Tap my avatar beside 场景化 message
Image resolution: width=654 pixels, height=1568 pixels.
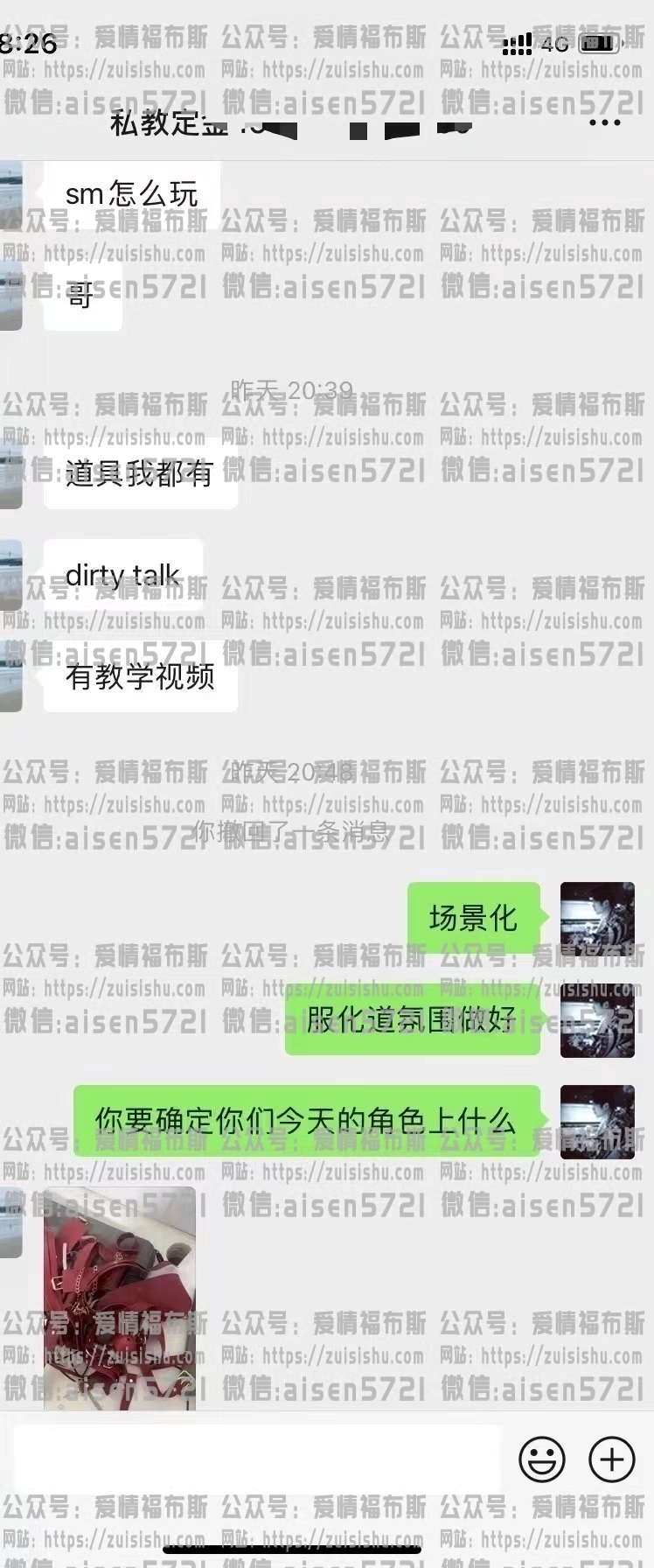[597, 920]
